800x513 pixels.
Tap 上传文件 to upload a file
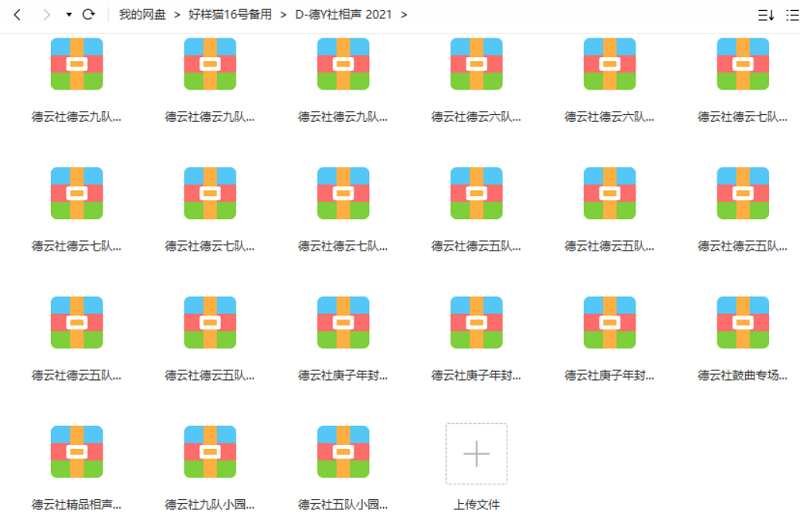(476, 455)
